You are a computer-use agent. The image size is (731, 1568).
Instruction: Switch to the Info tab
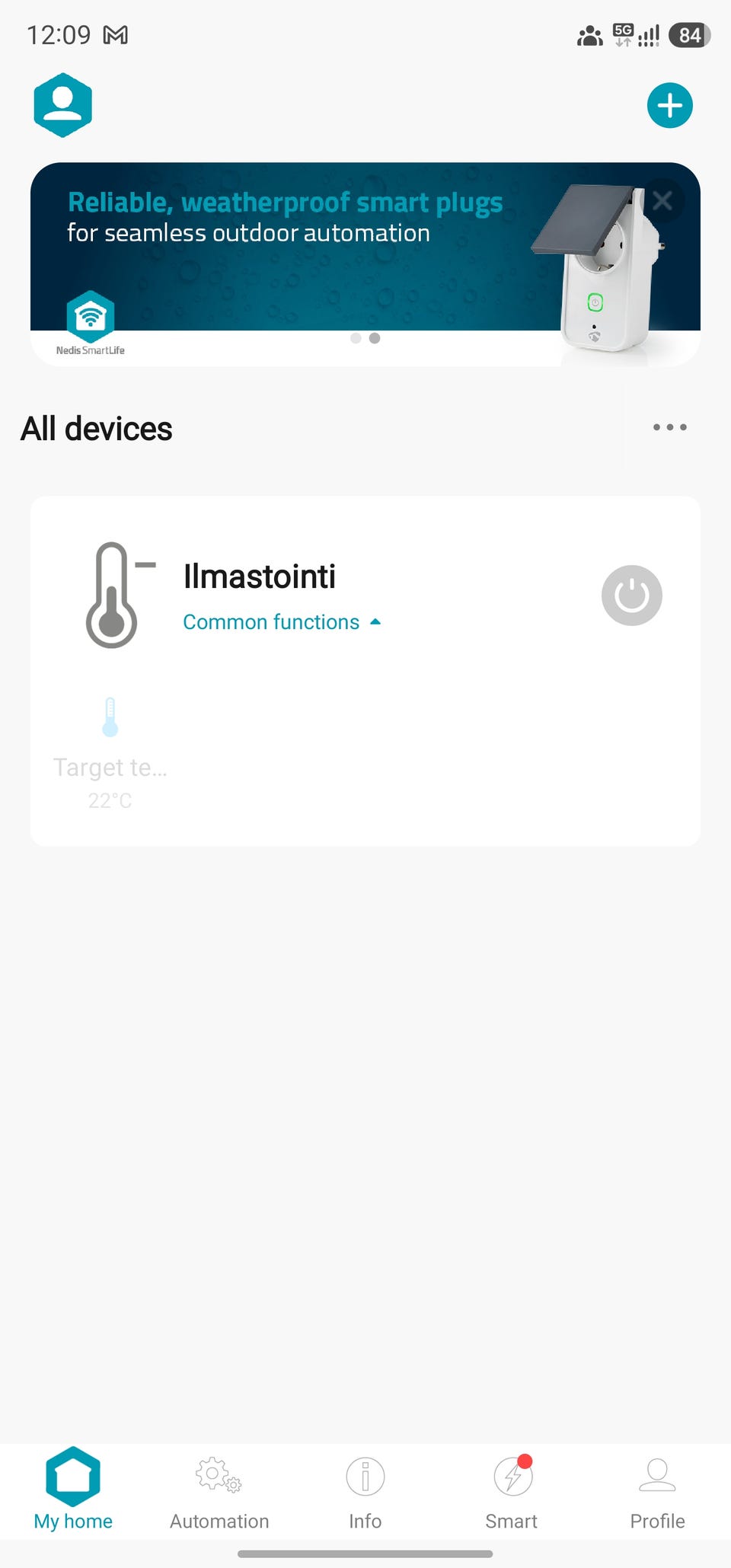click(365, 1493)
